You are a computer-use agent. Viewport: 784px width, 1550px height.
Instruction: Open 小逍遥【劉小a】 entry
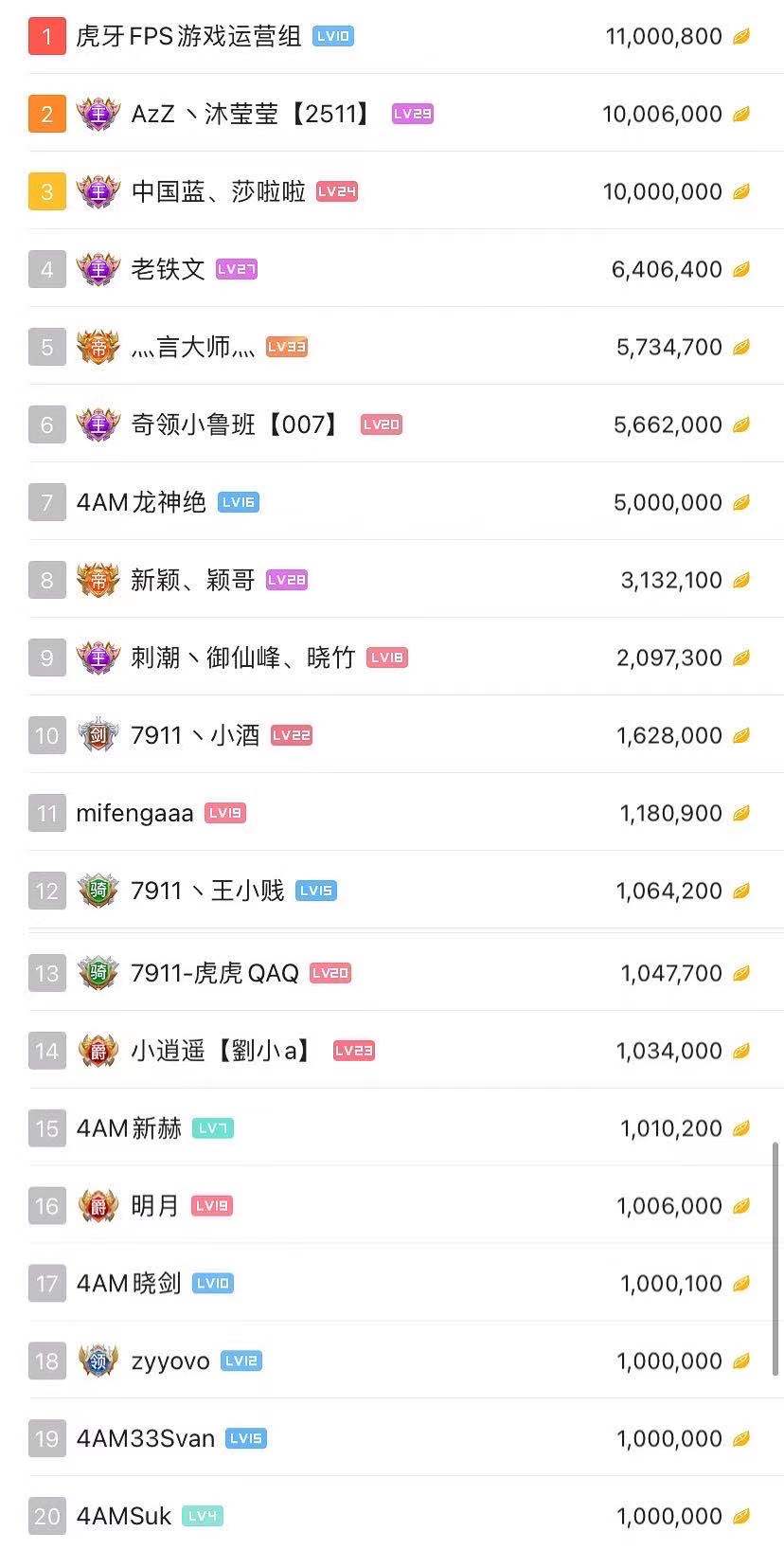223,1052
